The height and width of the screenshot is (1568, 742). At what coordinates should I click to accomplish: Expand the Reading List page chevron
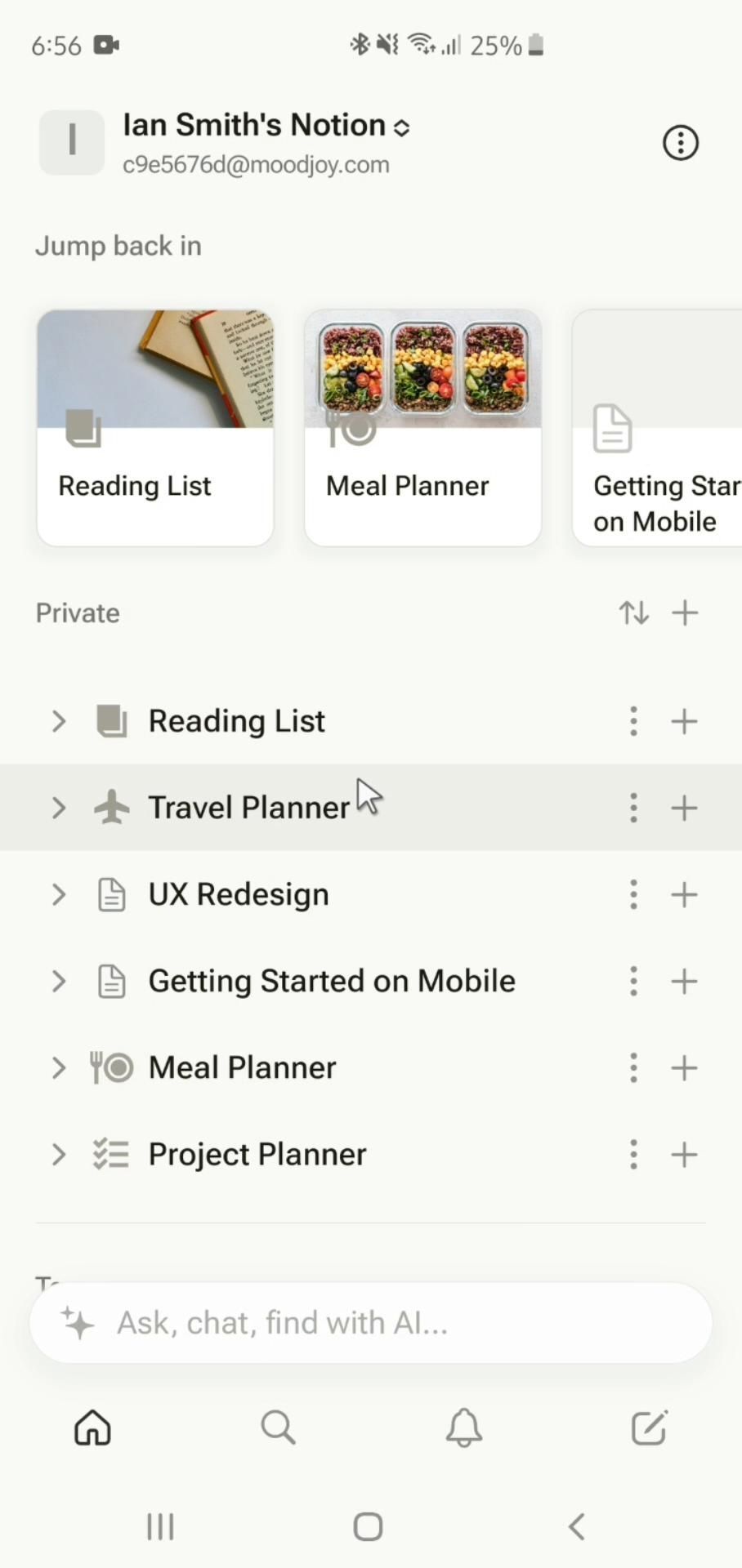(58, 721)
